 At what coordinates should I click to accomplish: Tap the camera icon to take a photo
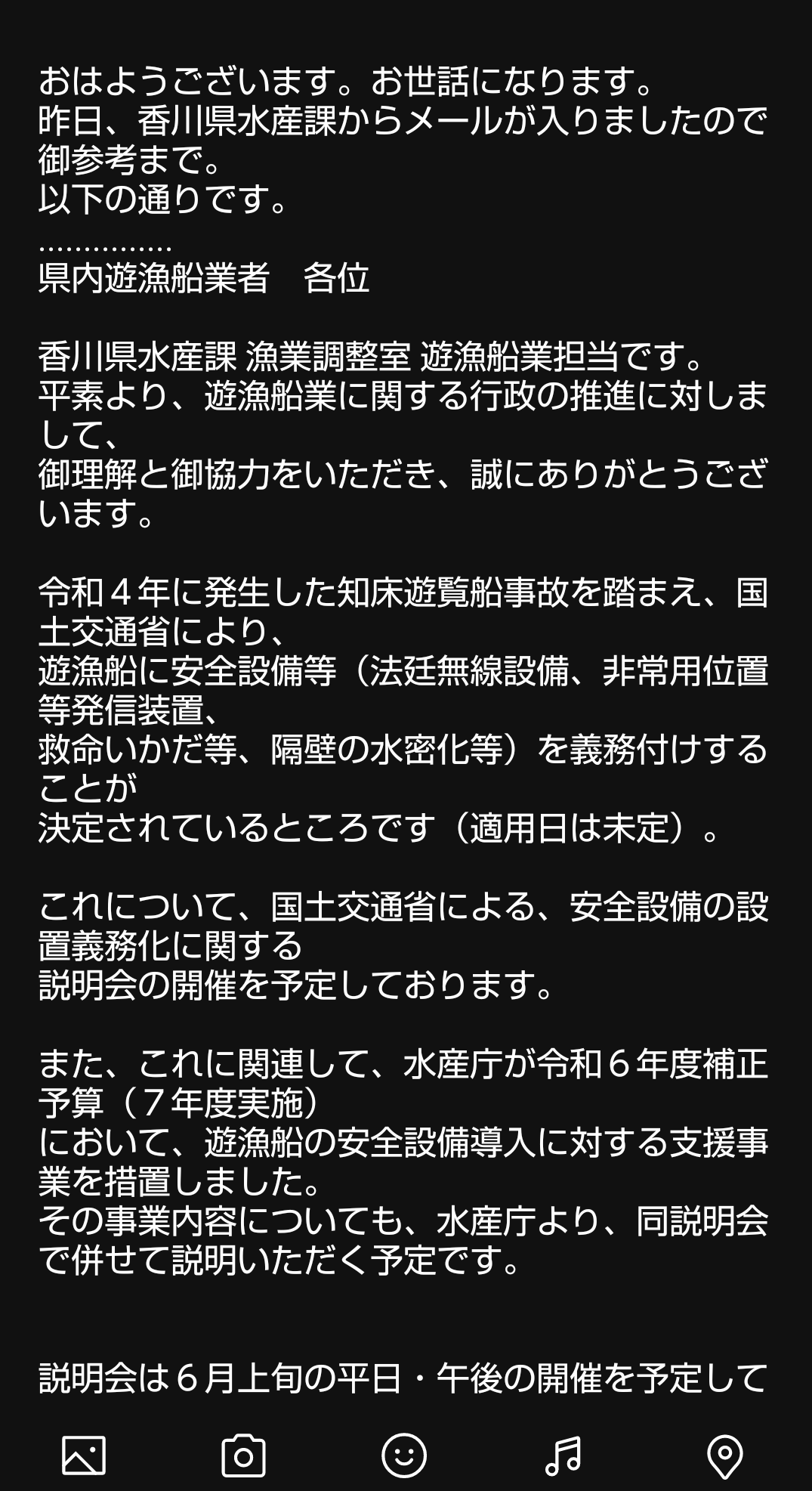pos(243,1455)
